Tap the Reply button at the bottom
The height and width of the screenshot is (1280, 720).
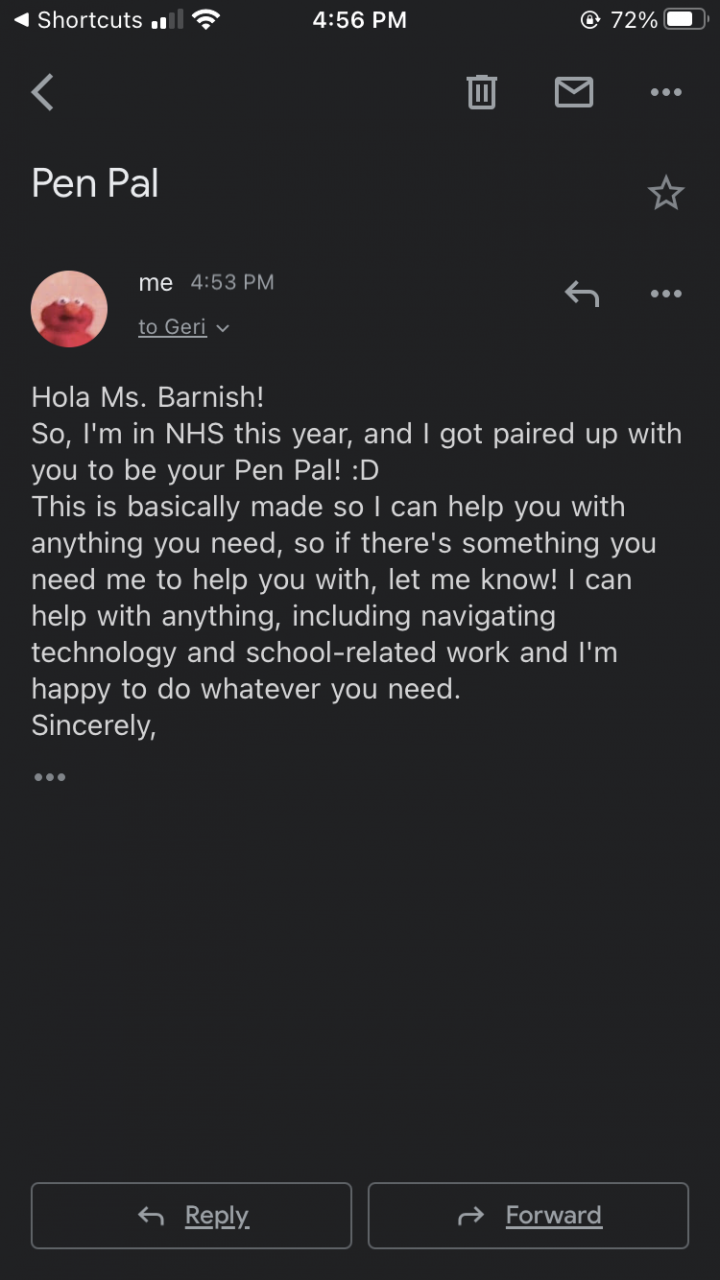point(192,1215)
